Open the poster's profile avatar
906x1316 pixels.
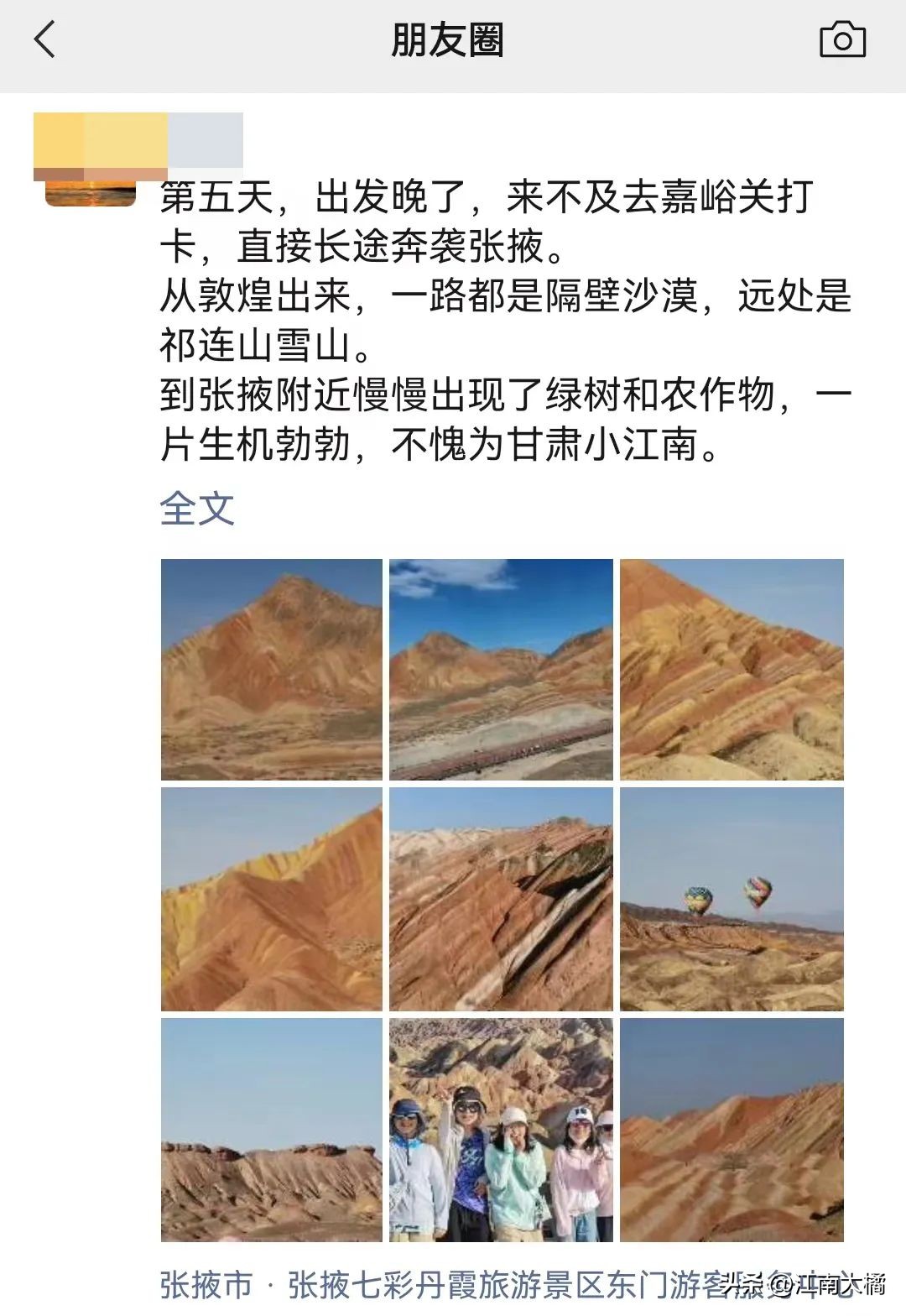90,159
